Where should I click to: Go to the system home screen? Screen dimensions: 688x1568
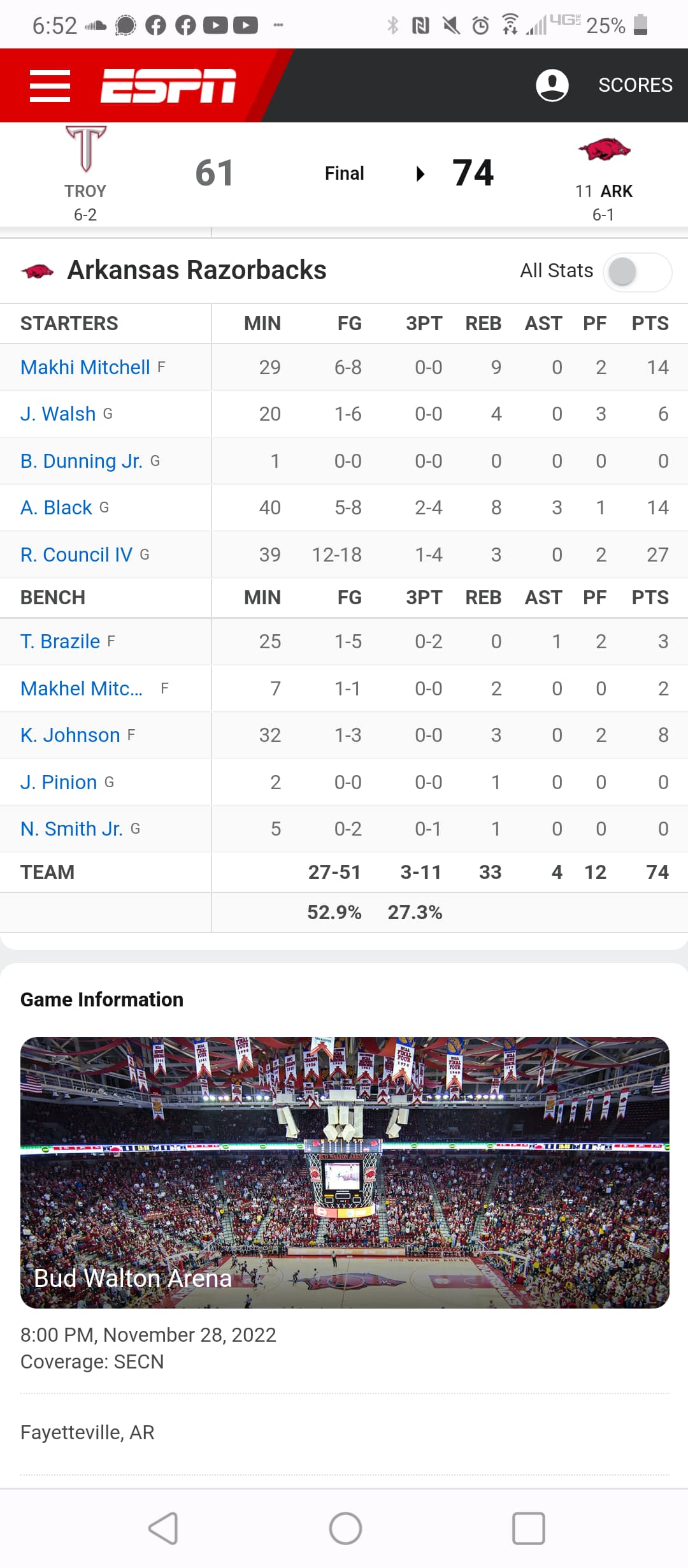[345, 1528]
